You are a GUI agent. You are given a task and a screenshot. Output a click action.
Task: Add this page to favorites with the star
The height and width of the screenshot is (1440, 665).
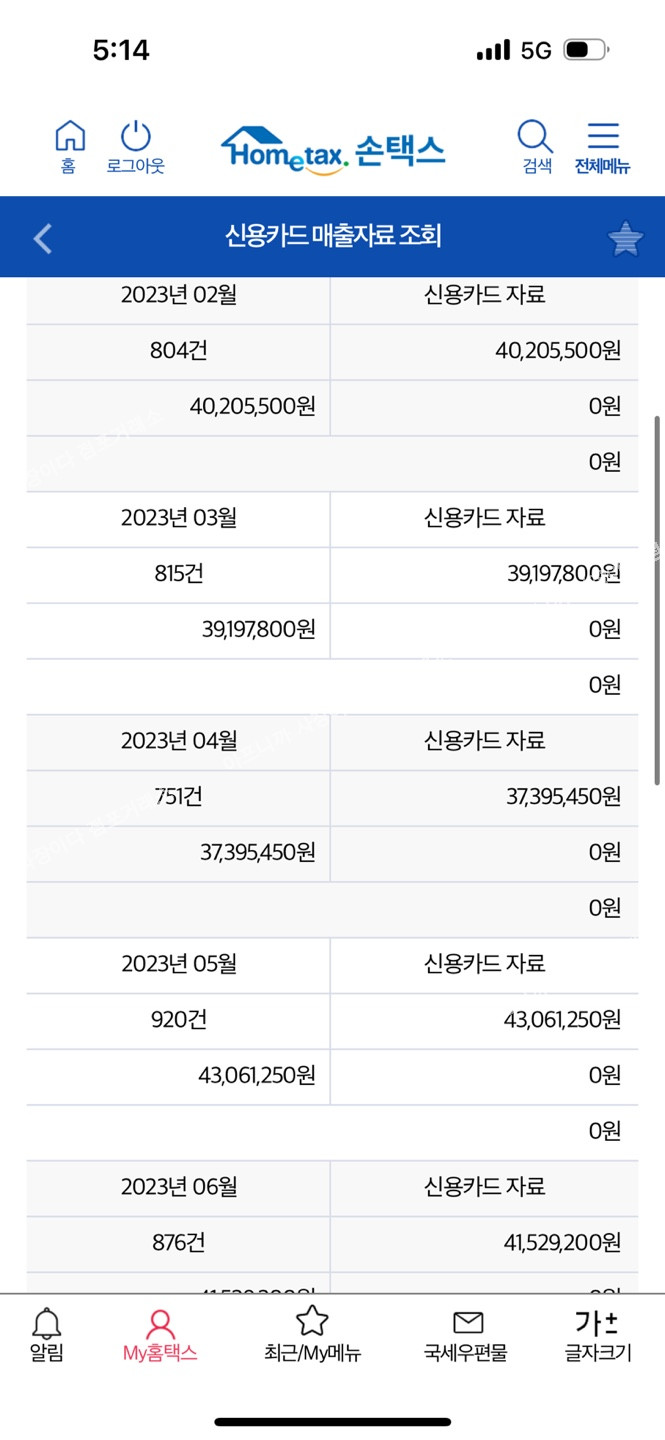tap(626, 238)
